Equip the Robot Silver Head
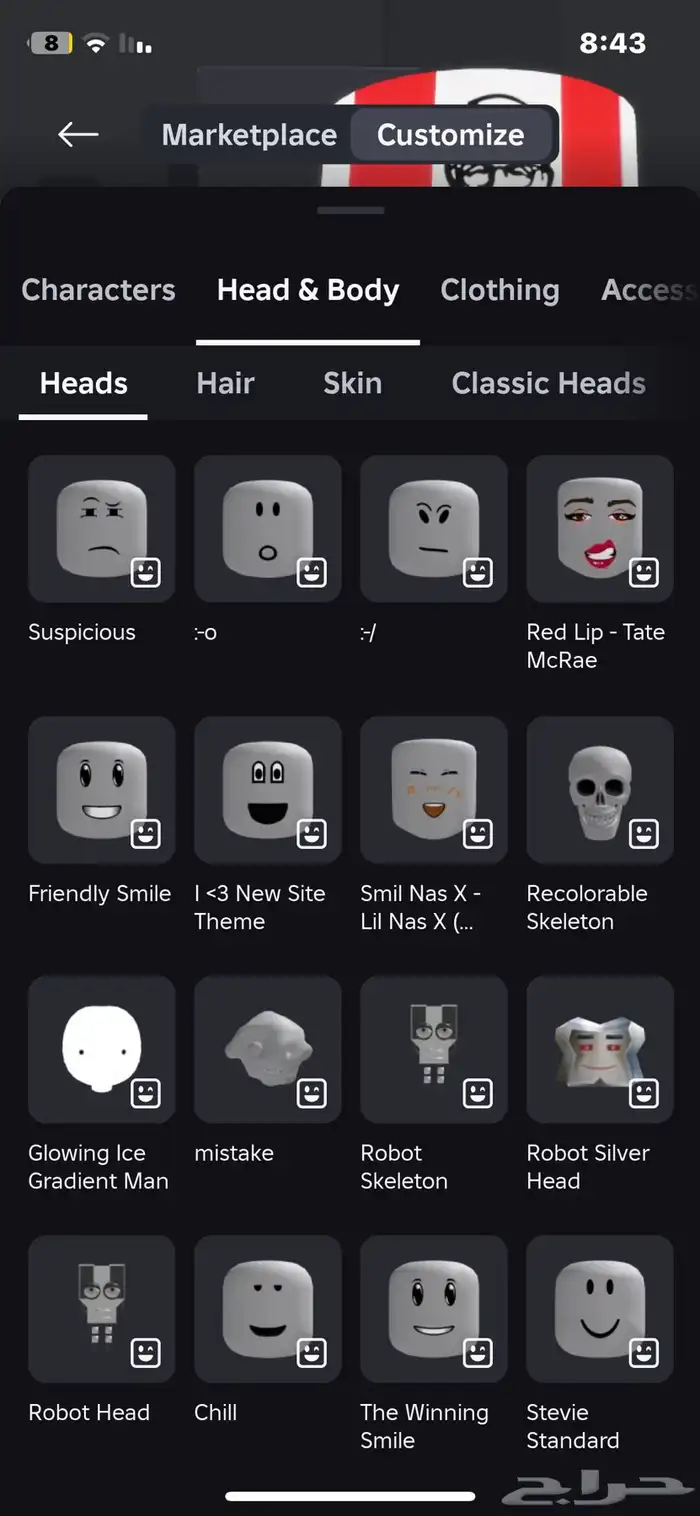 [x=599, y=1049]
